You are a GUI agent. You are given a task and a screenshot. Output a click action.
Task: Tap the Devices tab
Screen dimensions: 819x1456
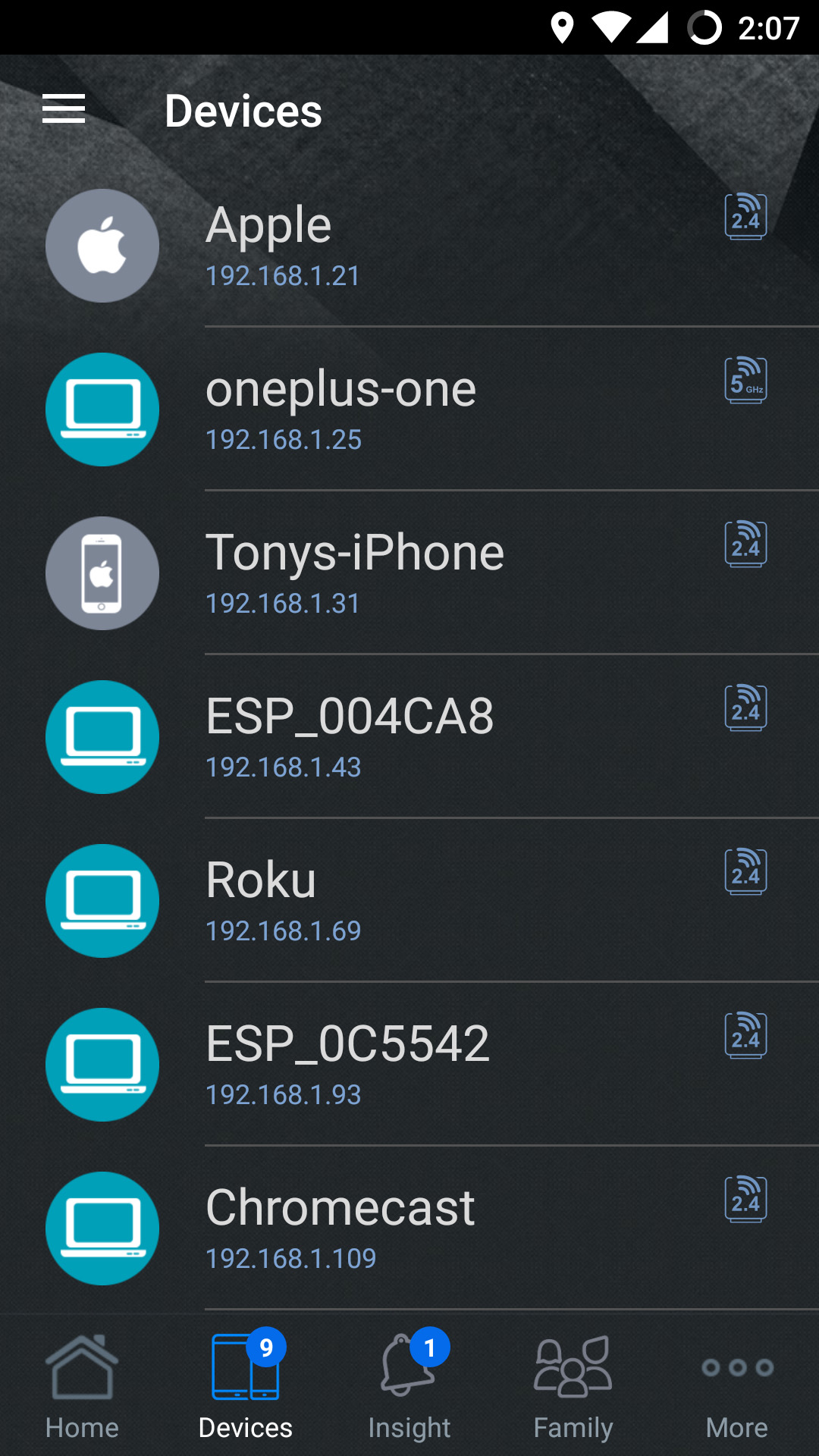tap(246, 1386)
